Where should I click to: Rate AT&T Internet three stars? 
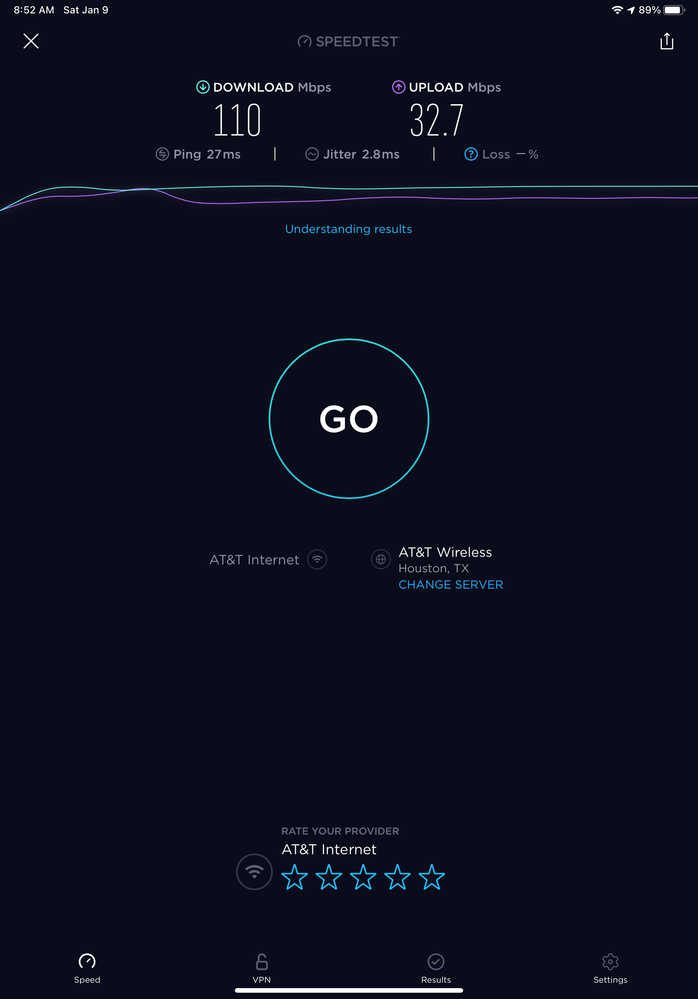point(363,878)
